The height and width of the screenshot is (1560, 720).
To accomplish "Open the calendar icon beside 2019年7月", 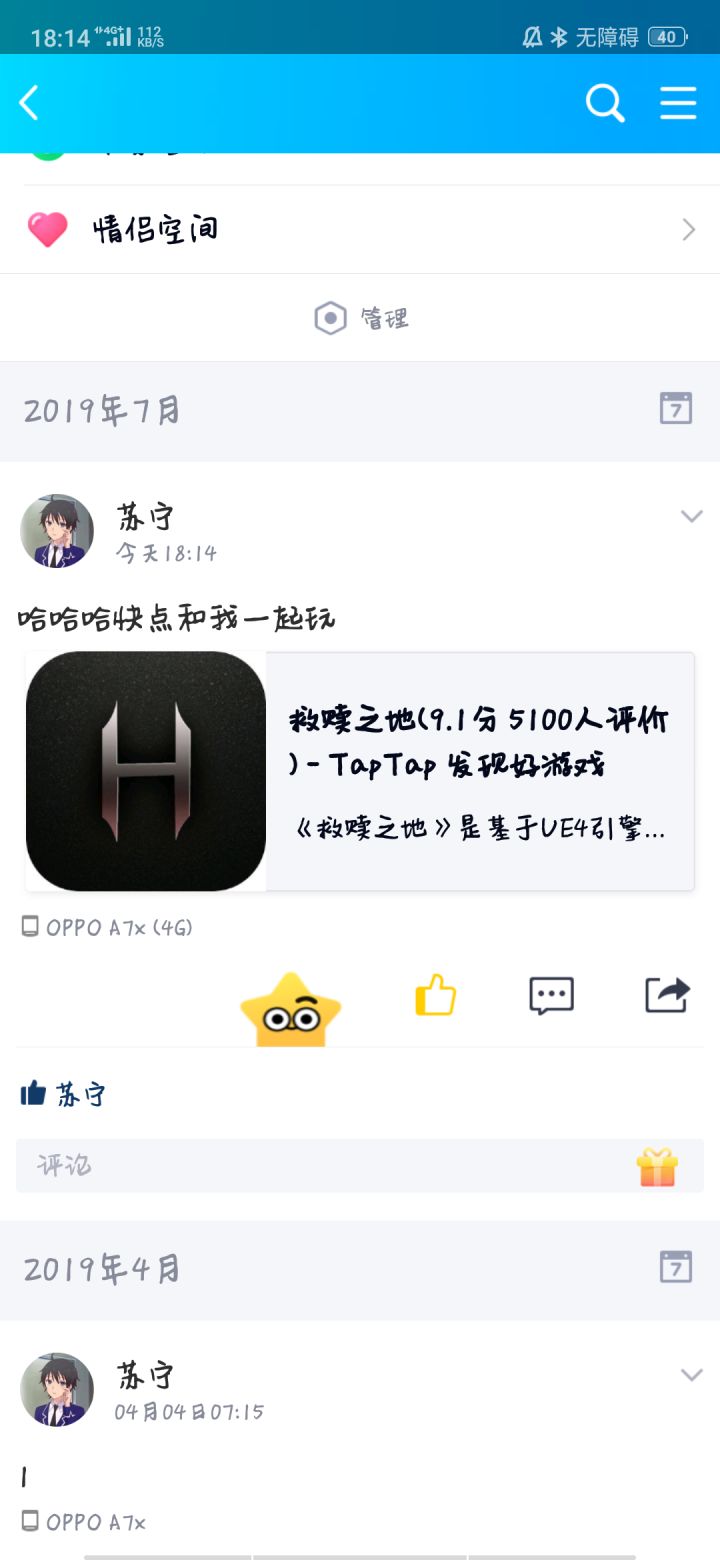I will pyautogui.click(x=676, y=408).
